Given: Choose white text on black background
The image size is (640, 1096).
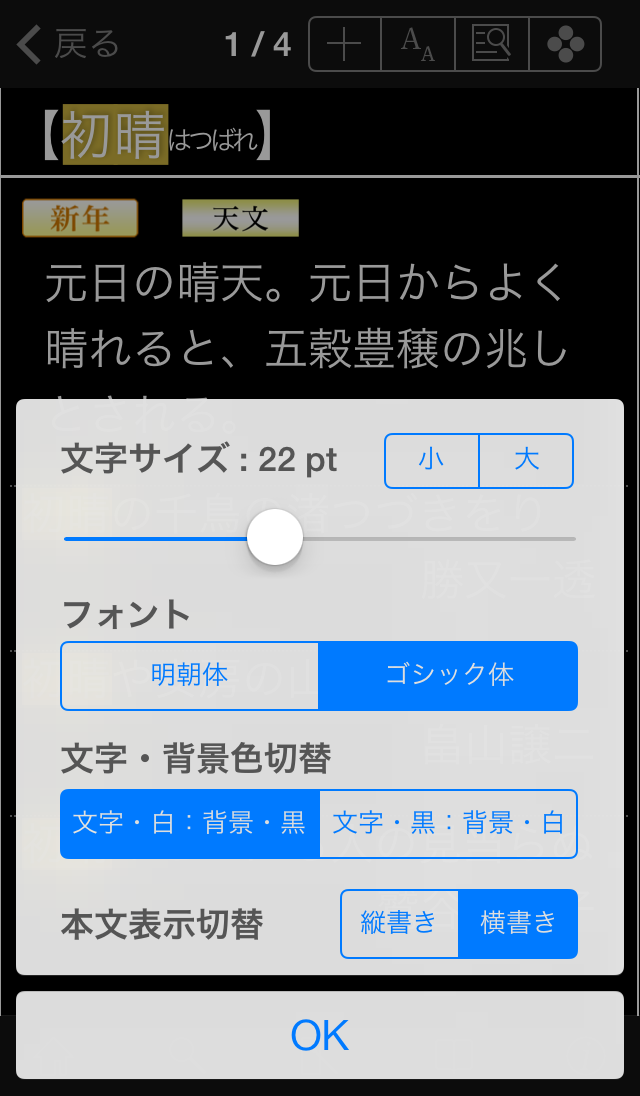Looking at the screenshot, I should click(x=190, y=824).
